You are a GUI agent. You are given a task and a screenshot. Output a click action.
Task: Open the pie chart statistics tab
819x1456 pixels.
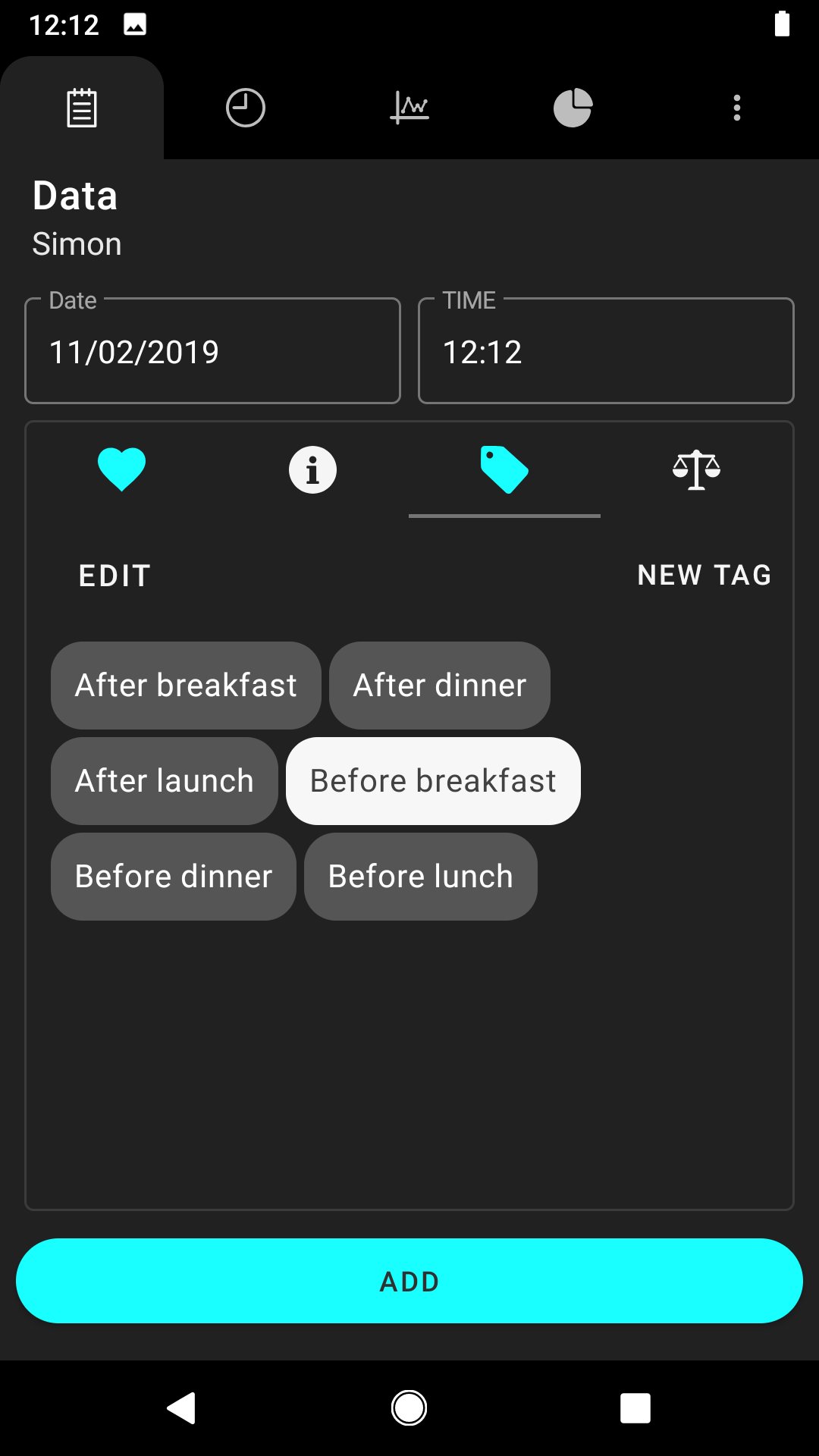573,108
